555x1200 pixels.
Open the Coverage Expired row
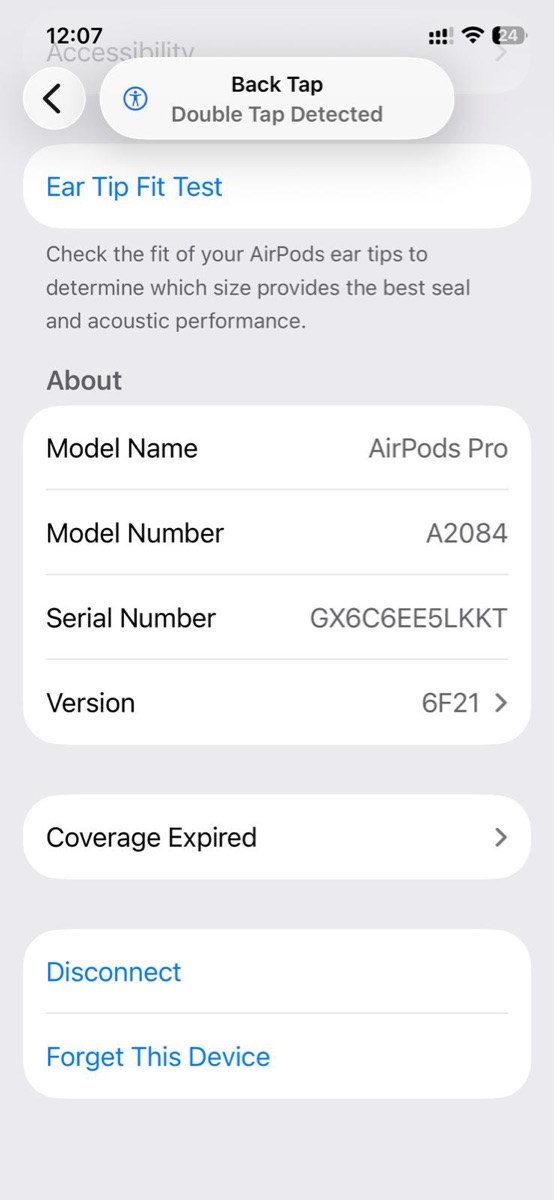(277, 837)
